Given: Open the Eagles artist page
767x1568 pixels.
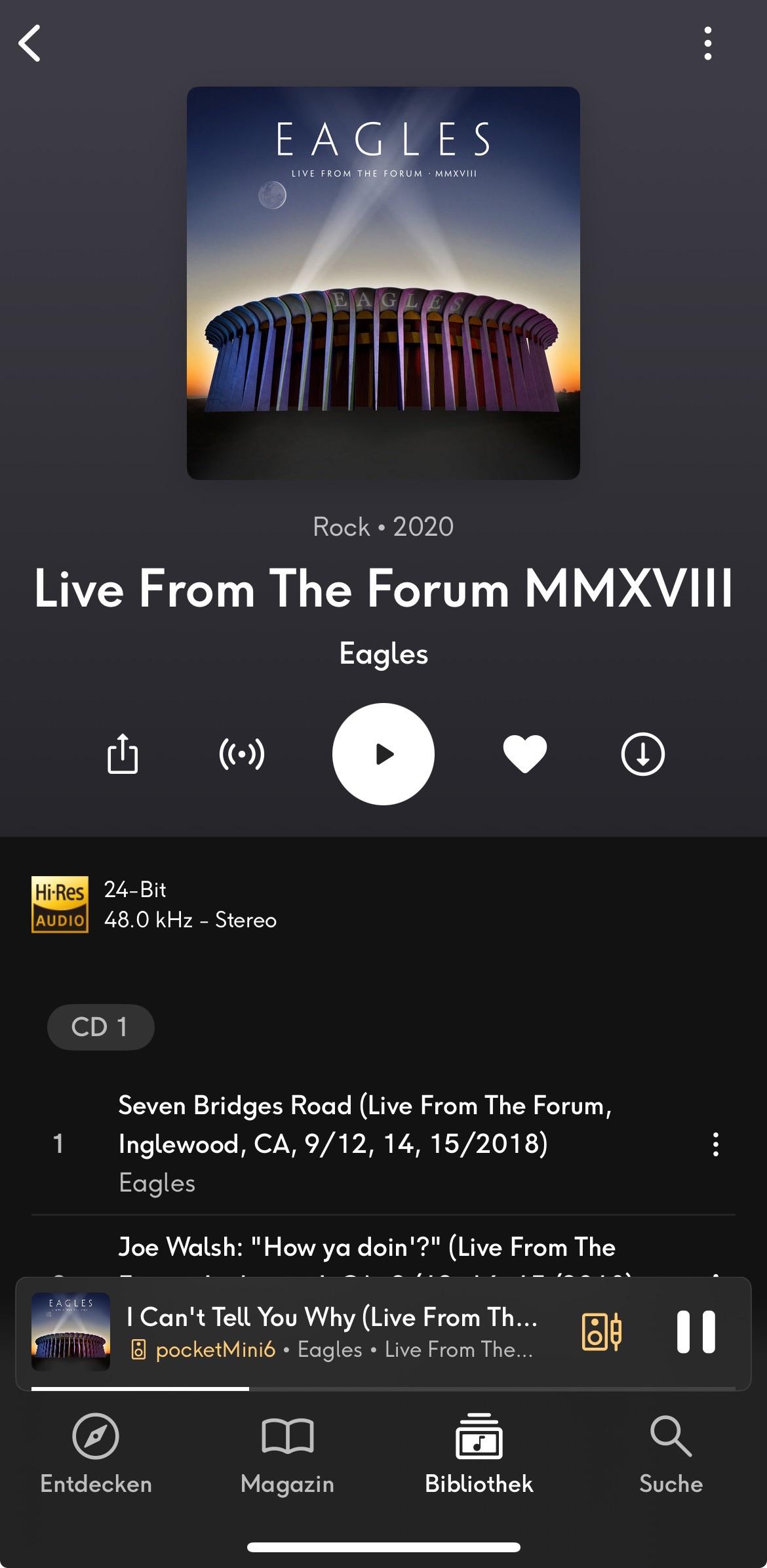Looking at the screenshot, I should (383, 654).
